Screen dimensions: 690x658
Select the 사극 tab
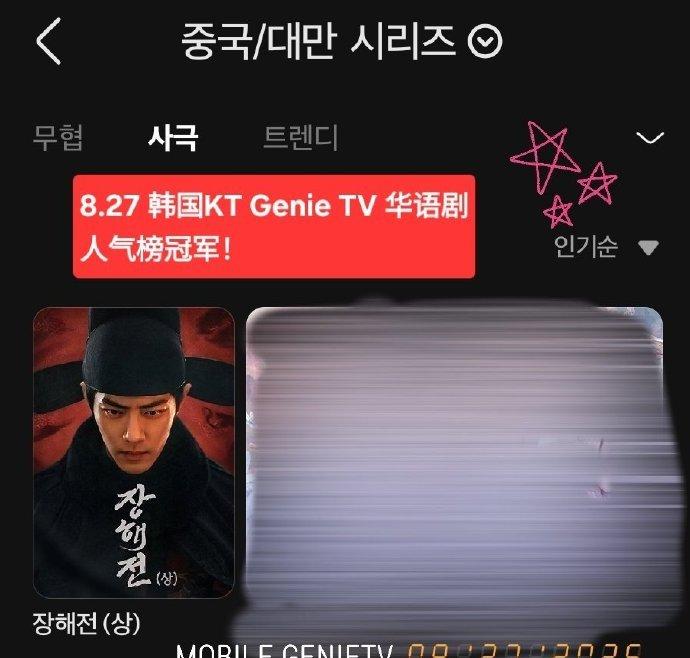(172, 138)
